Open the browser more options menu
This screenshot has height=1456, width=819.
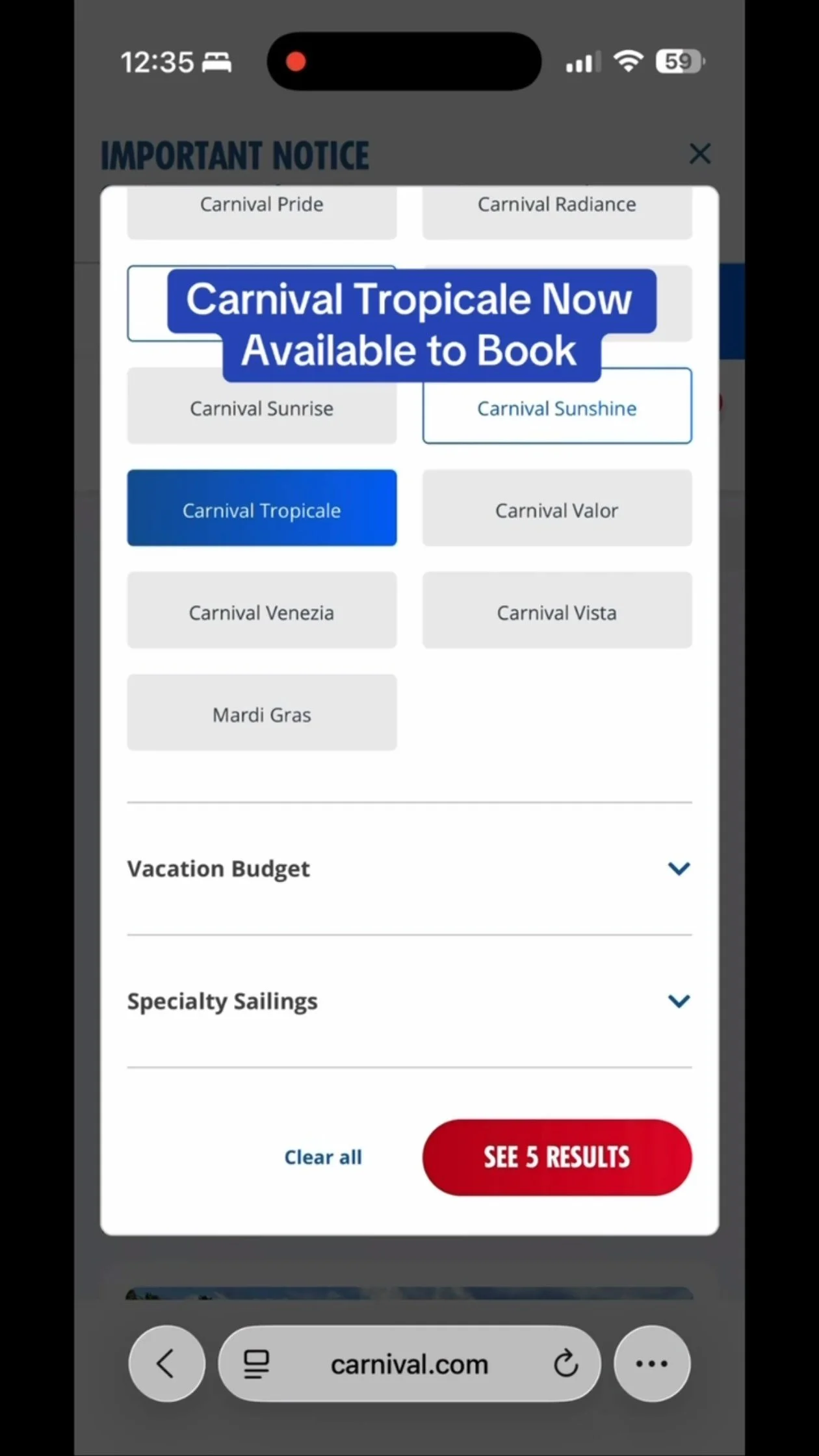click(652, 1363)
